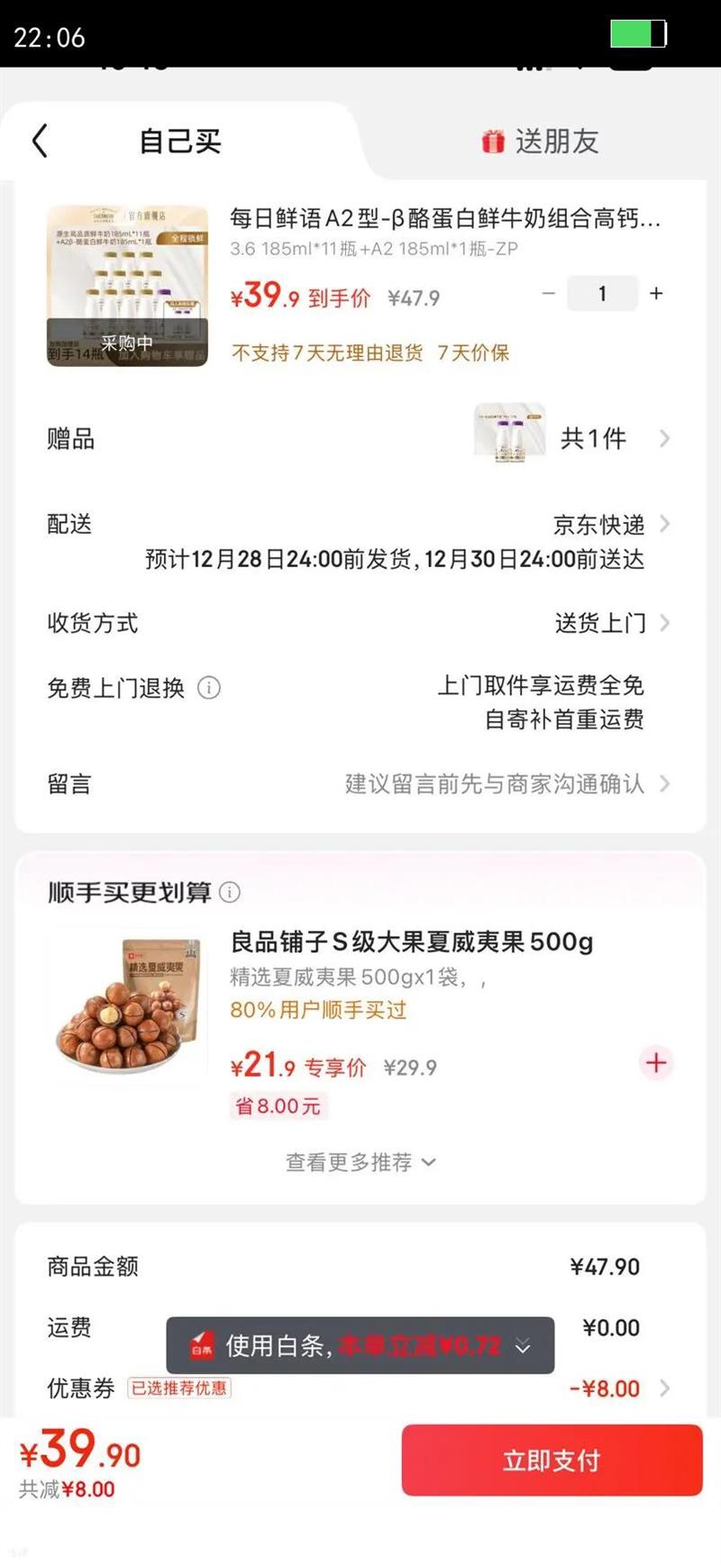Tap 立即支付 to pay now
Screen dimensions: 721x1568
tap(551, 1461)
